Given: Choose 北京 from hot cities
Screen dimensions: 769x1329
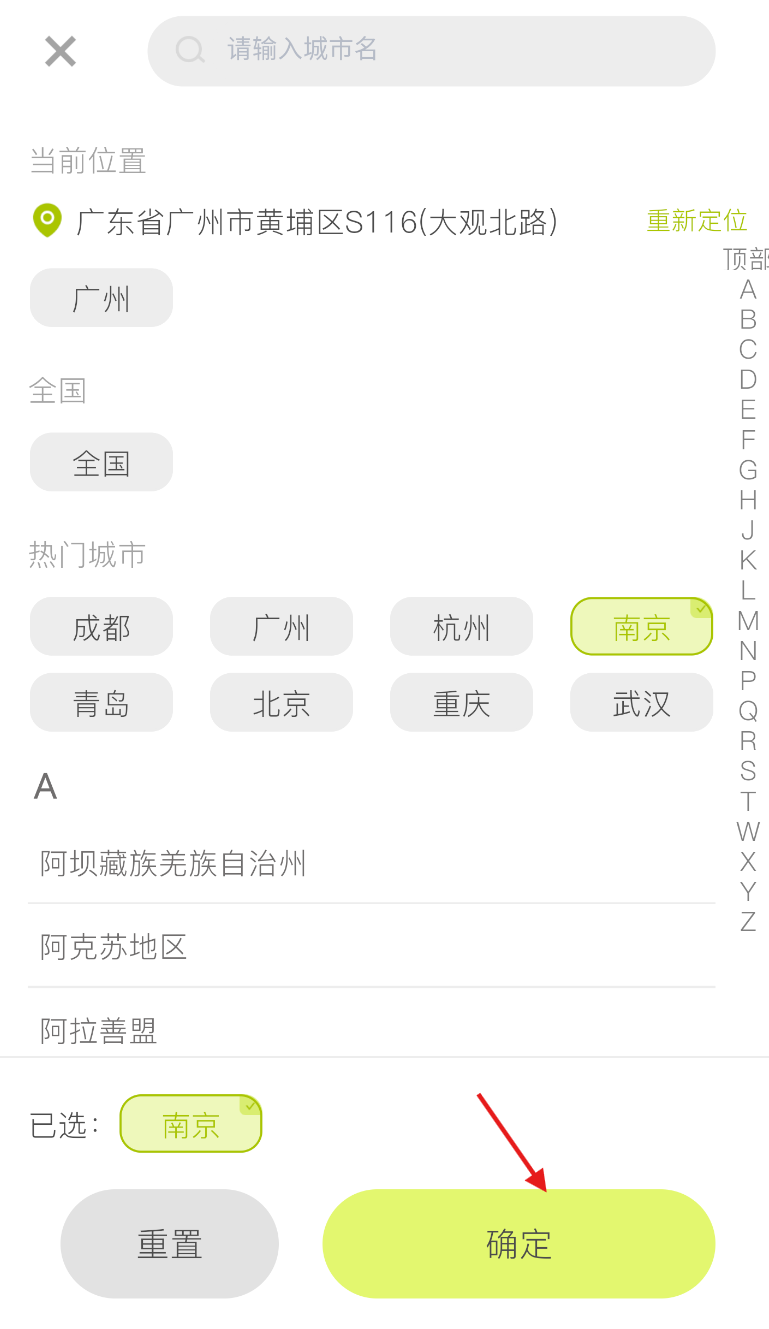Looking at the screenshot, I should coord(281,703).
